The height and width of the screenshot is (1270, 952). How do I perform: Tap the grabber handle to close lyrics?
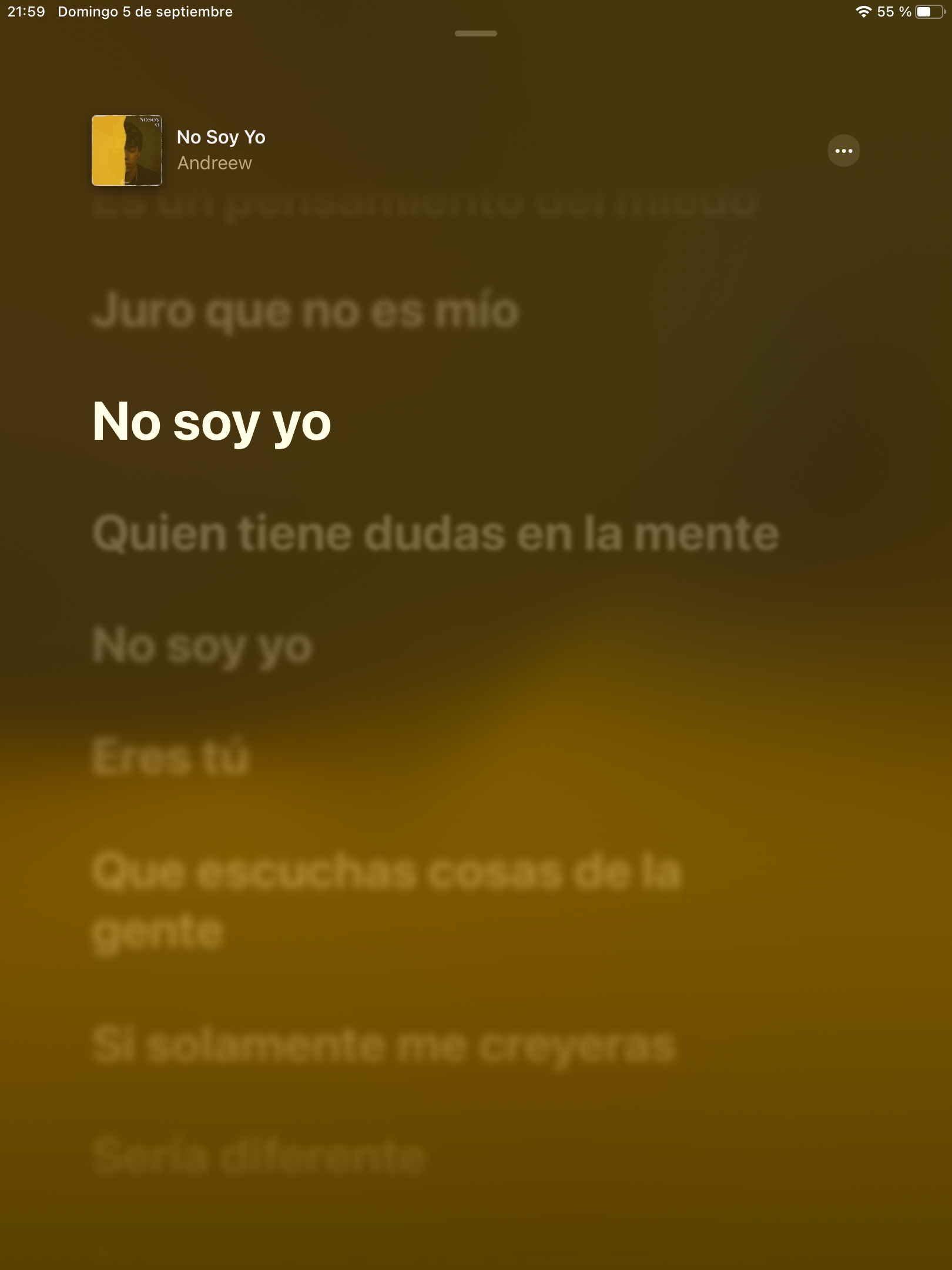tap(475, 34)
